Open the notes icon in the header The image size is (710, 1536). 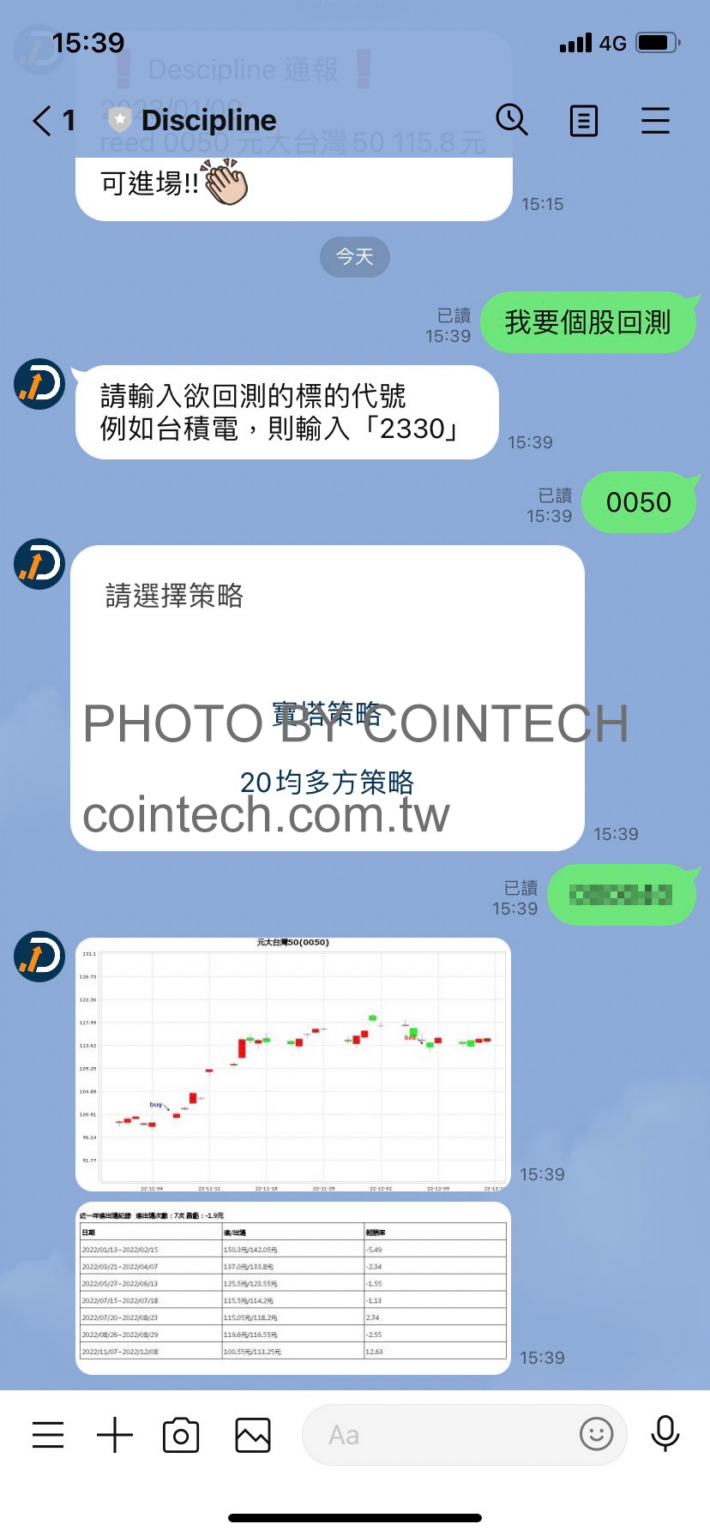583,121
